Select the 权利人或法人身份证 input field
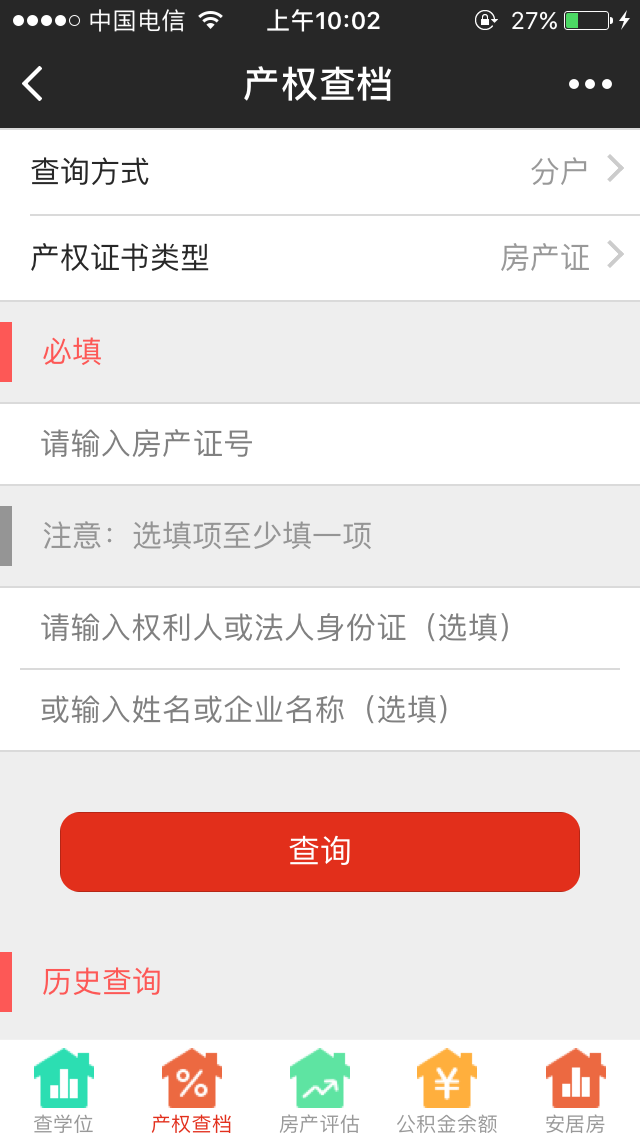This screenshot has width=640, height=1136. [x=320, y=628]
